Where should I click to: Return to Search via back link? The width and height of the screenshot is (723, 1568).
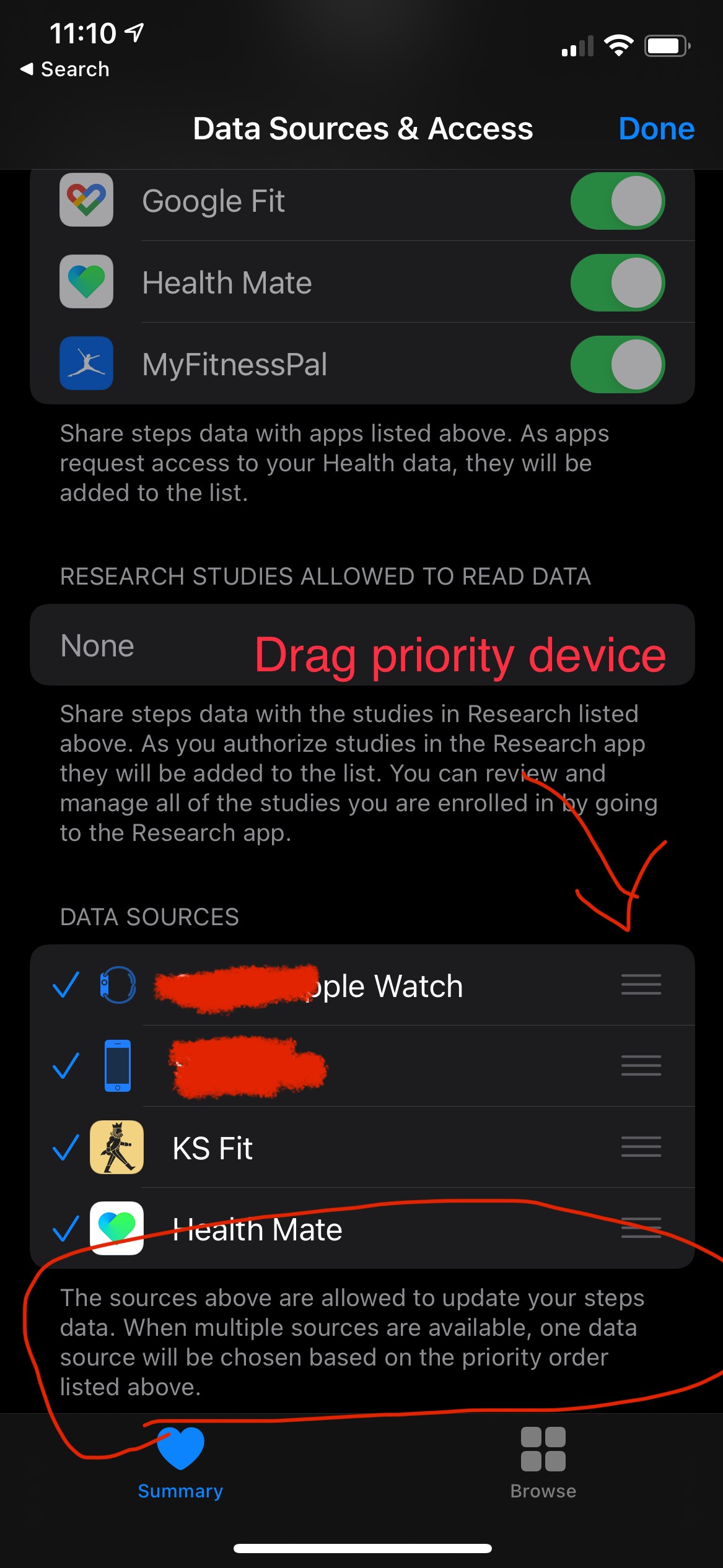tap(65, 69)
